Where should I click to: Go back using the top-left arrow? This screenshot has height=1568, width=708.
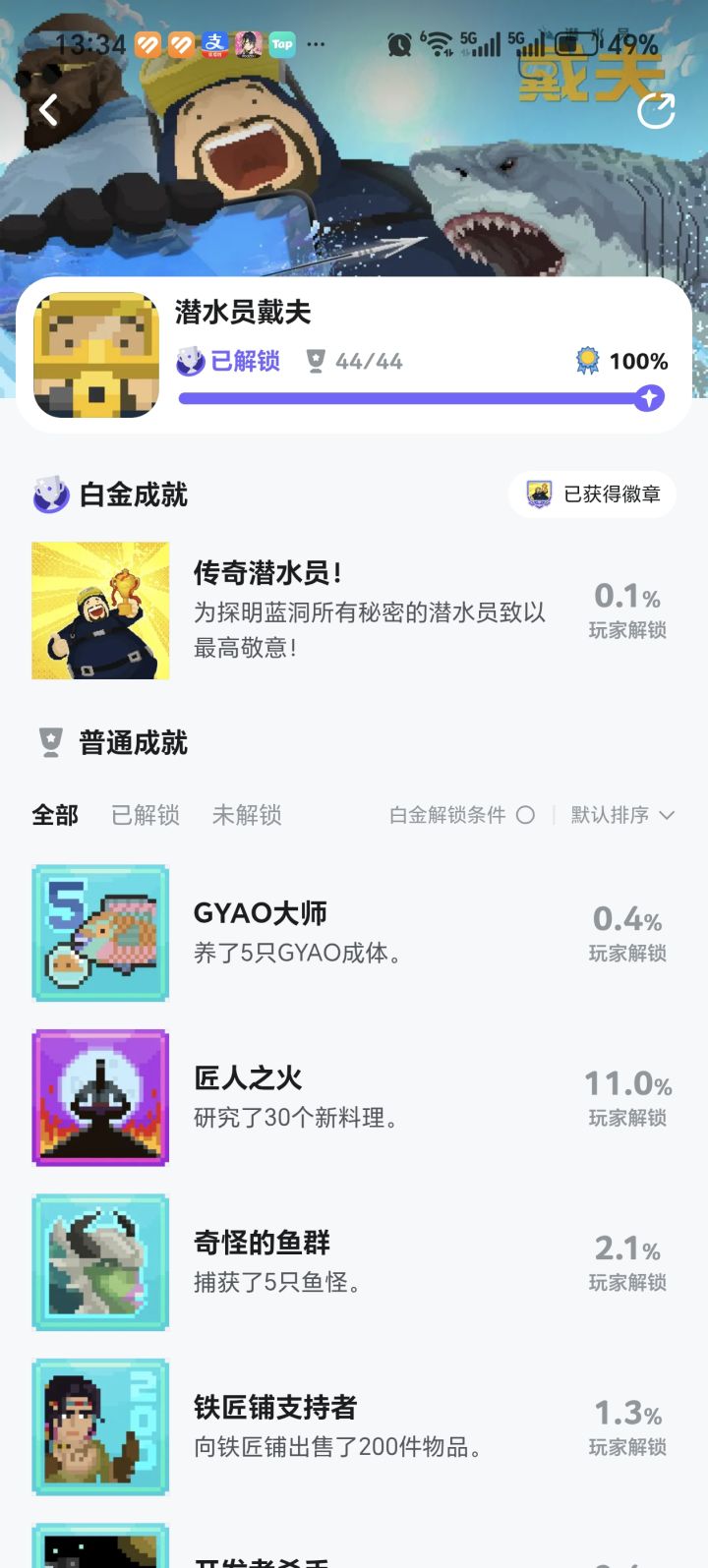point(49,110)
